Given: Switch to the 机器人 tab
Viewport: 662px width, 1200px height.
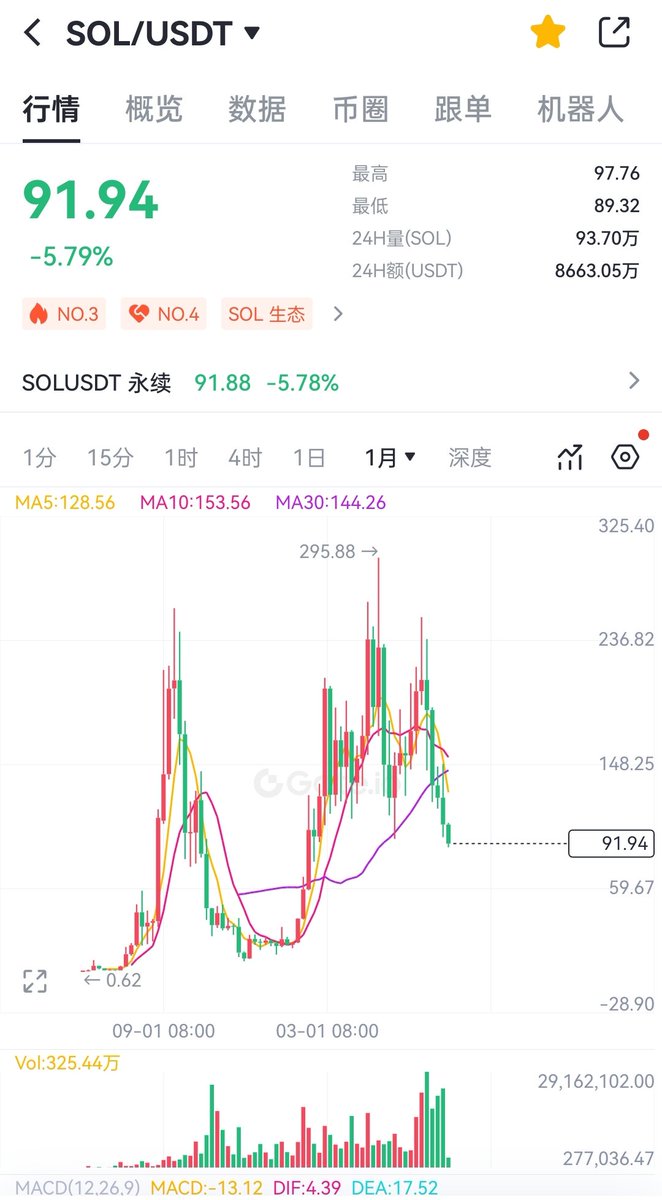Looking at the screenshot, I should (580, 109).
